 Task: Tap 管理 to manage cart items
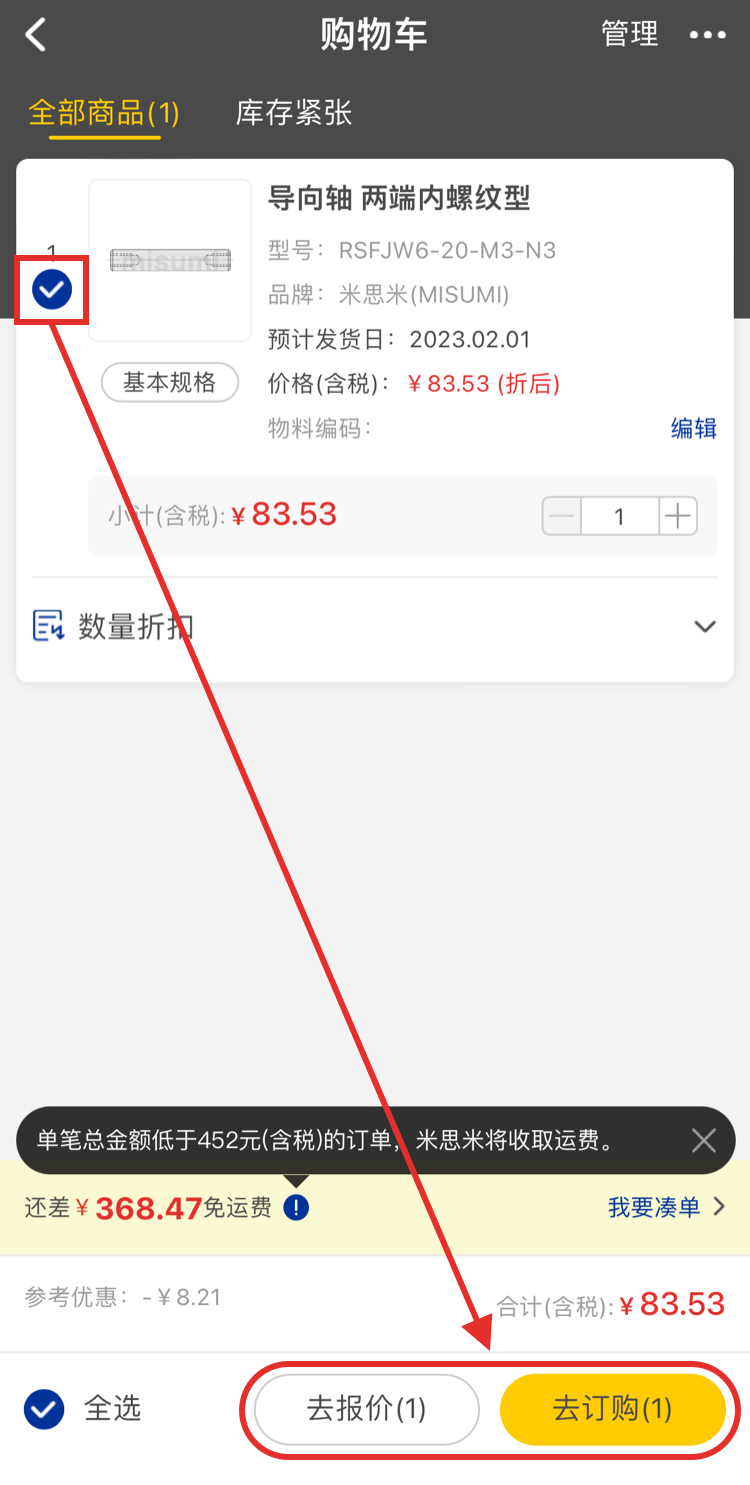[x=629, y=35]
